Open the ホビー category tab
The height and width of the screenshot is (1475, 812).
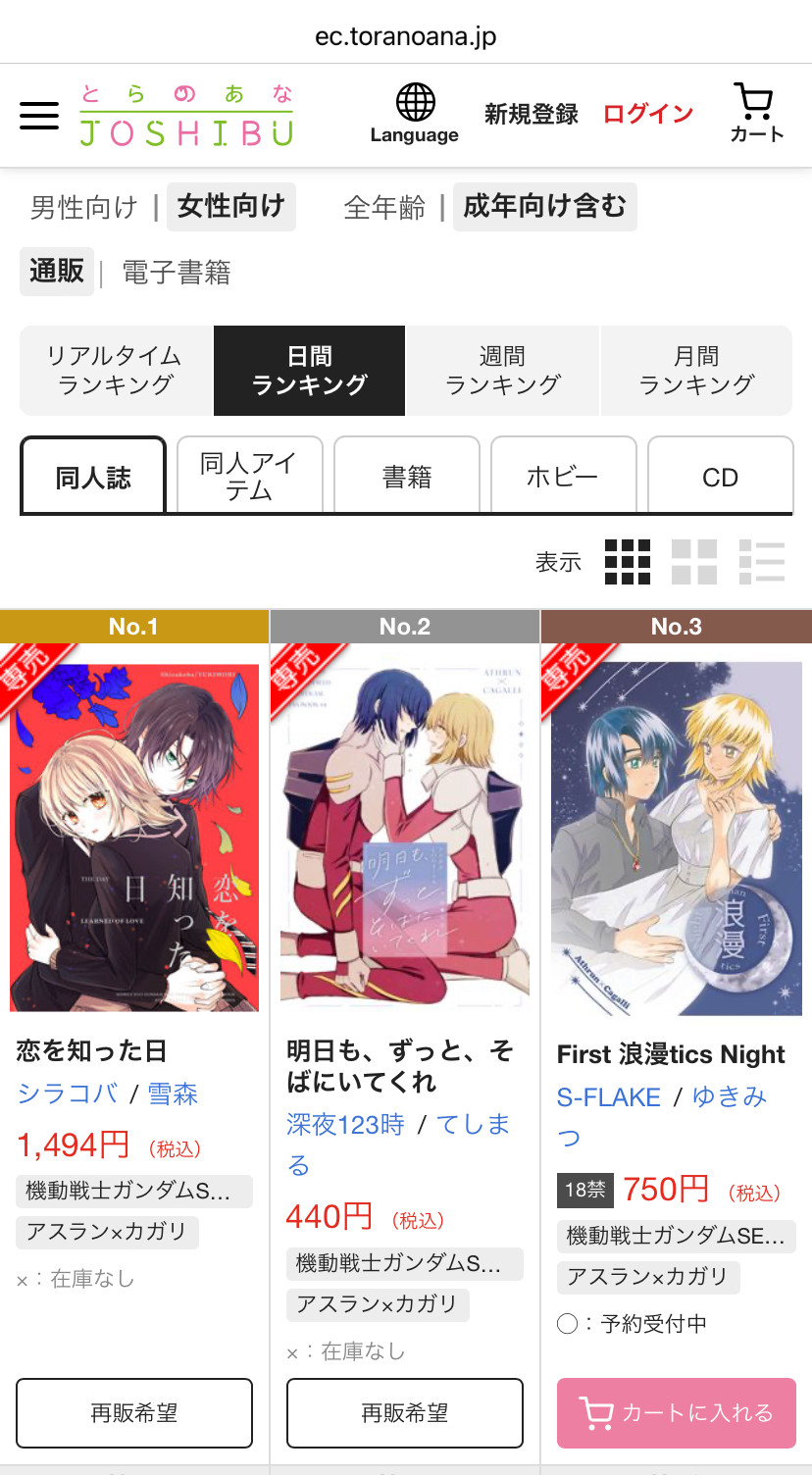(x=563, y=477)
